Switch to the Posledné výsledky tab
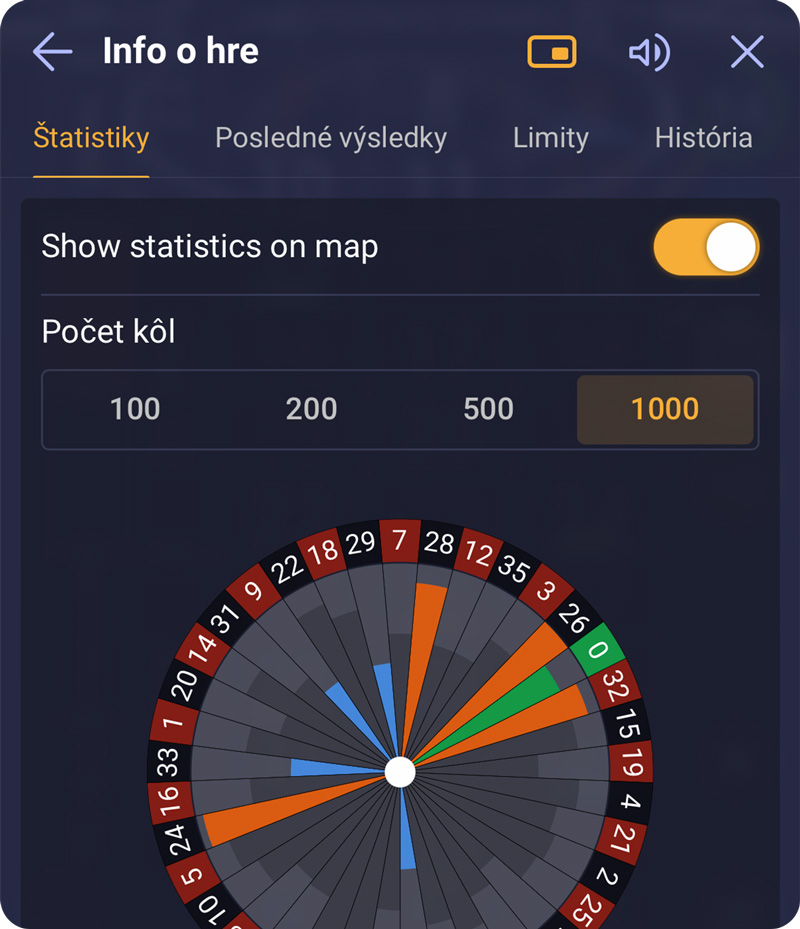This screenshot has width=800, height=929. pyautogui.click(x=330, y=138)
